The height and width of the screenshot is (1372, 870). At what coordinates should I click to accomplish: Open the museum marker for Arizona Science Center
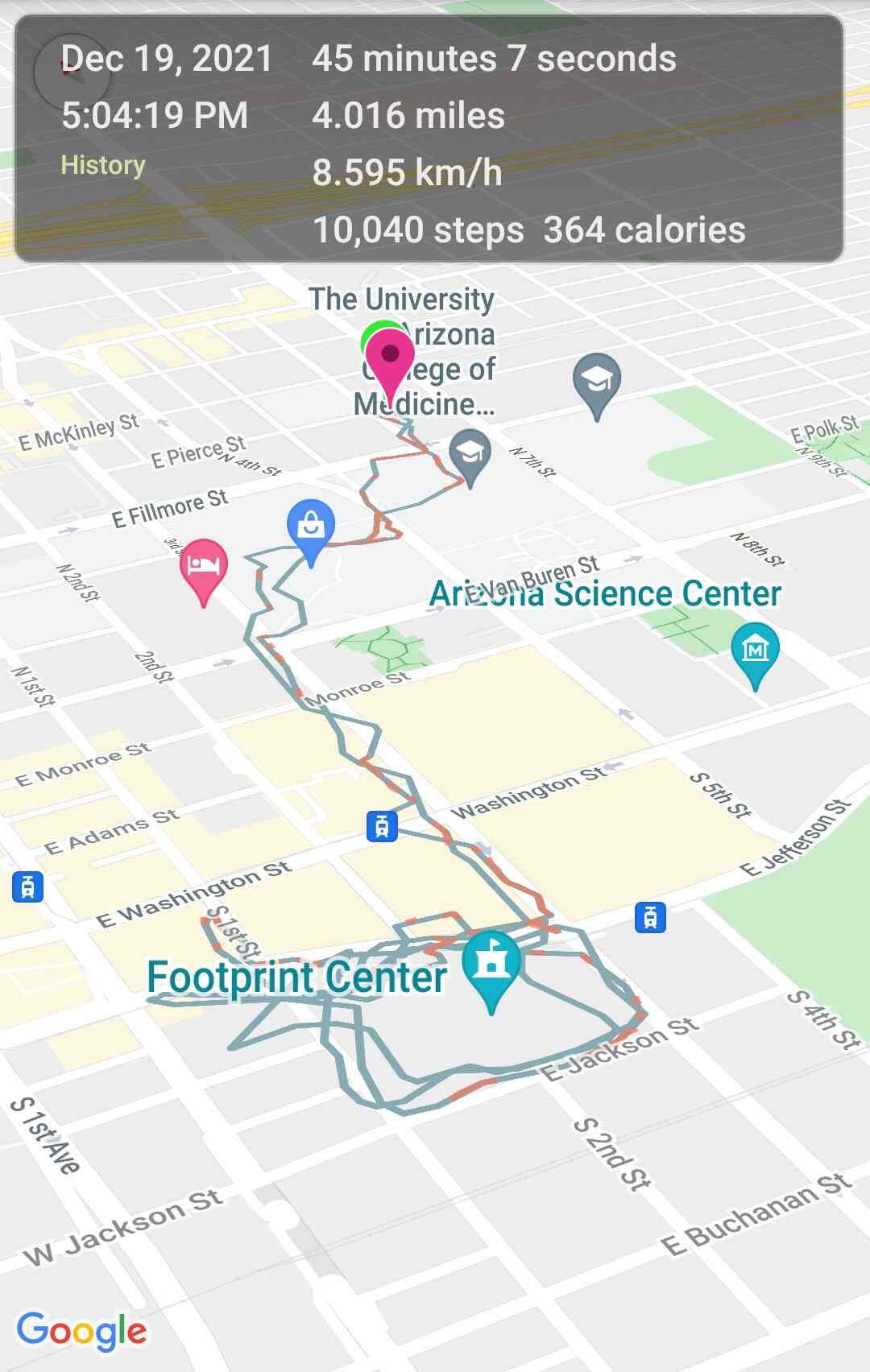(x=754, y=648)
